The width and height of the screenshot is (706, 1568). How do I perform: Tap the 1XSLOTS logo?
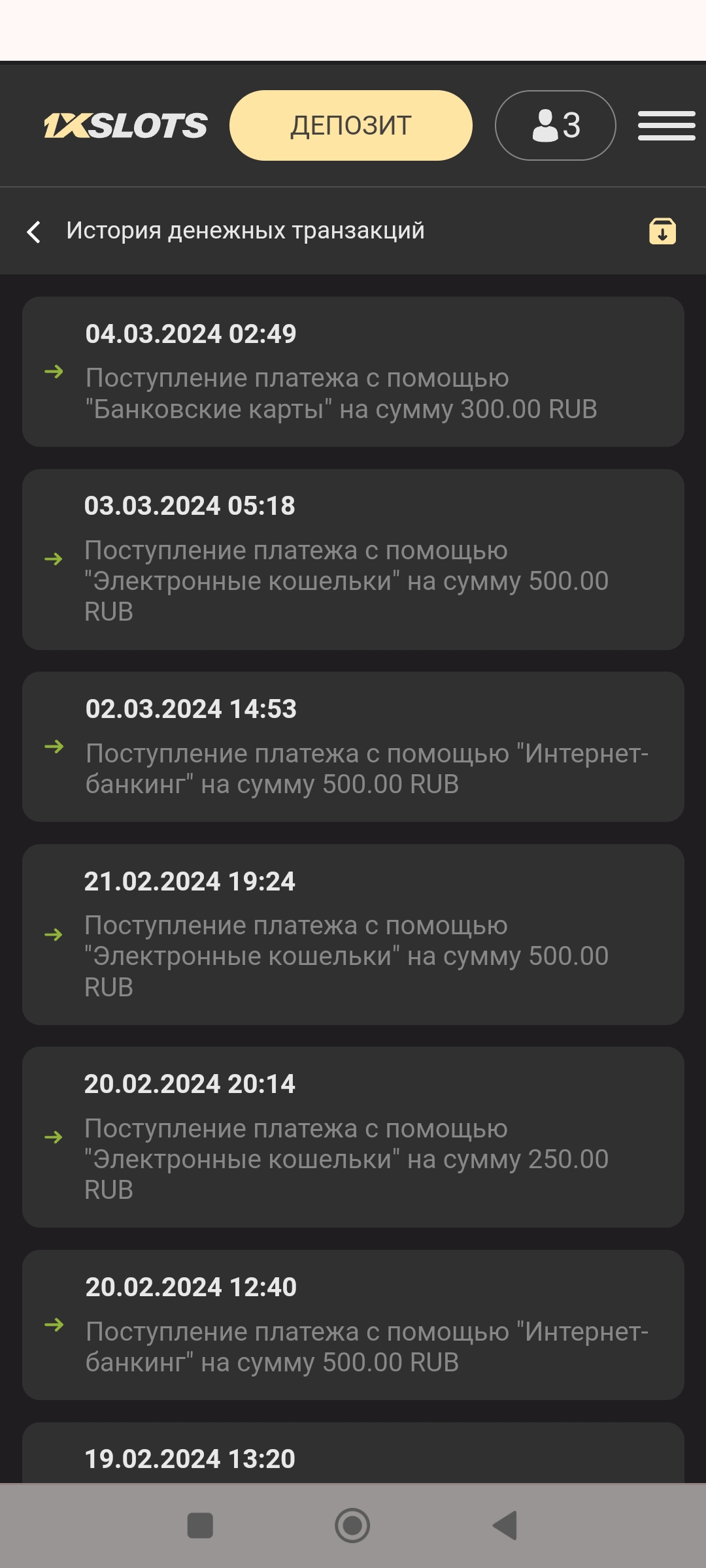pos(126,125)
